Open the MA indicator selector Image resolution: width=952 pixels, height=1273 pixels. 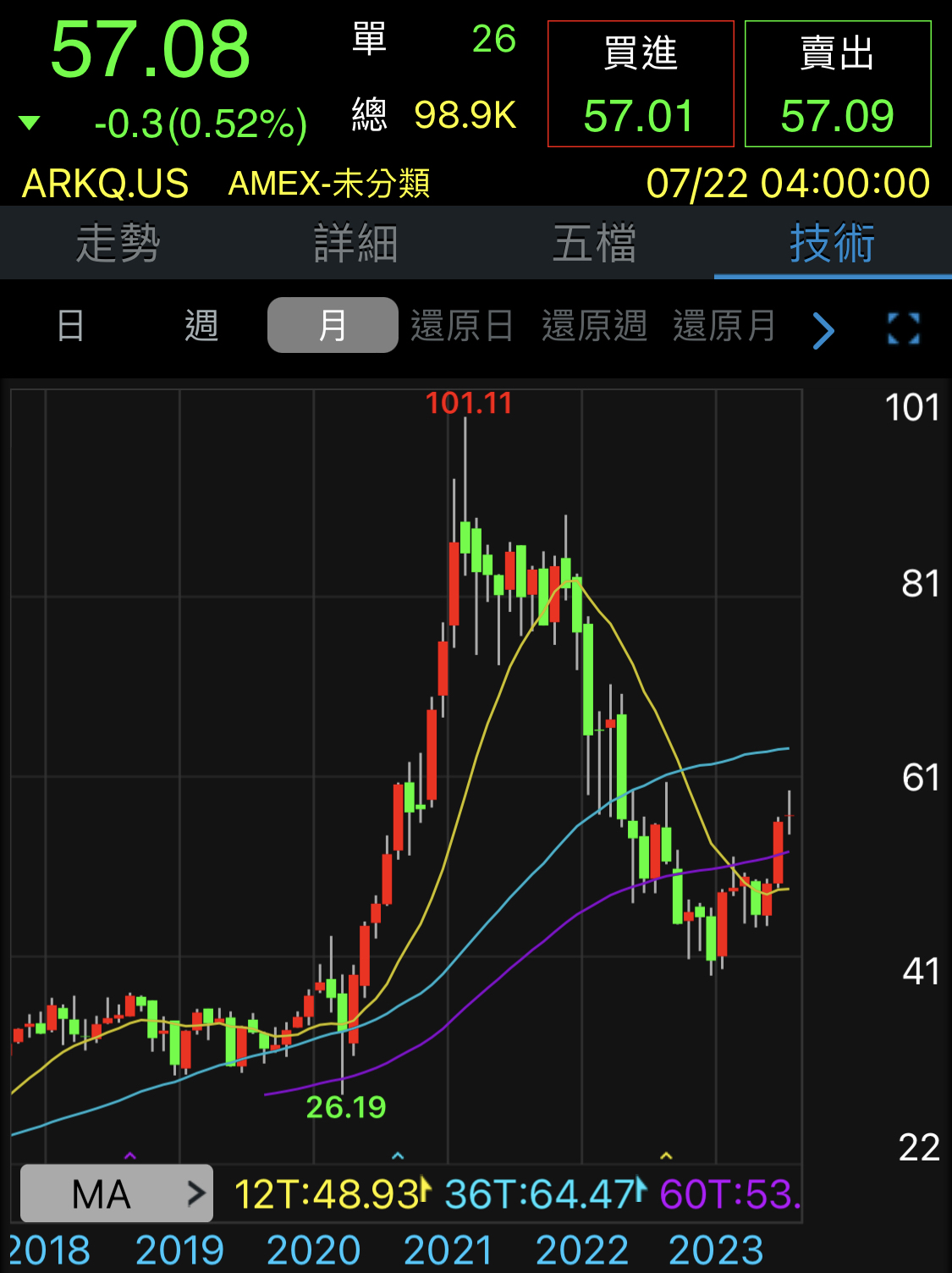[x=117, y=1193]
